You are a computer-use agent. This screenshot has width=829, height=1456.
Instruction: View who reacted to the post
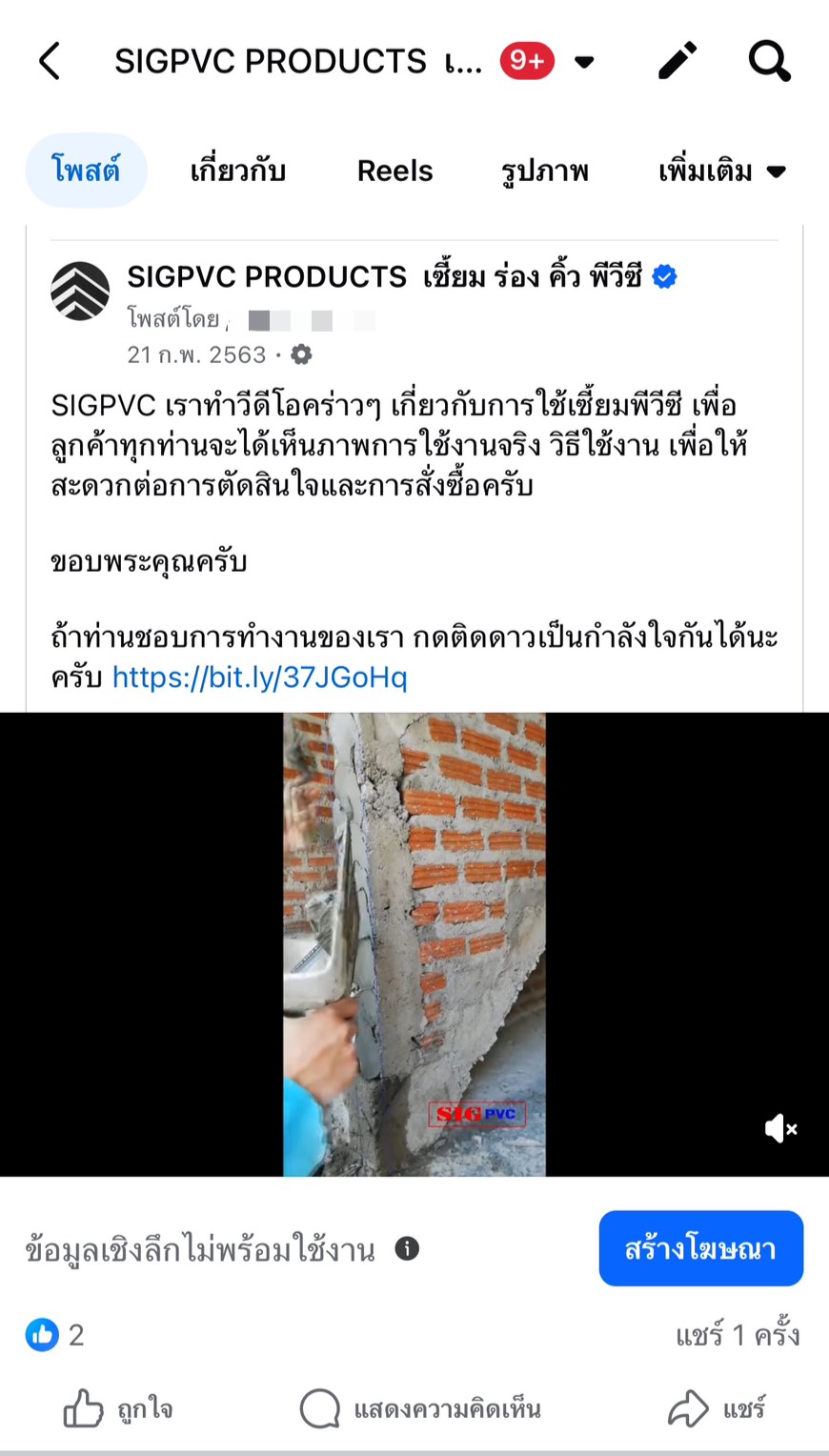click(54, 1335)
